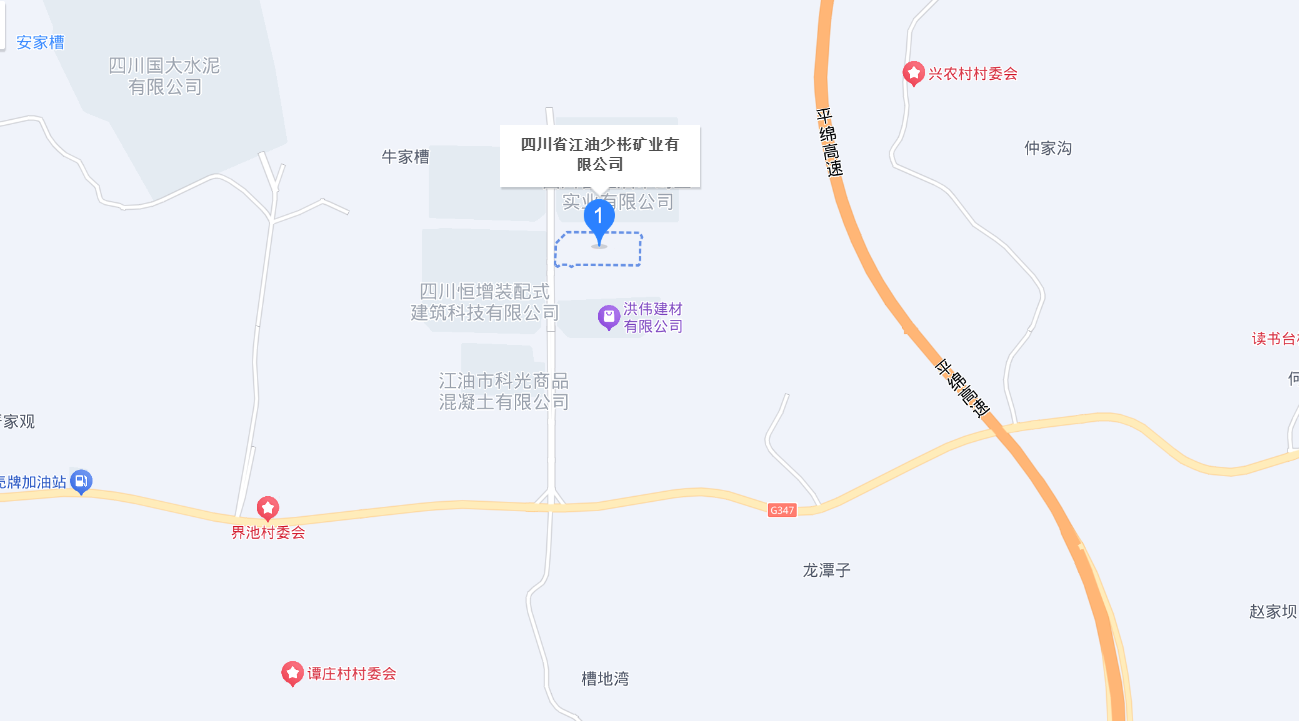This screenshot has height=721, width=1299.
Task: Tap the 界池村委会 map marker
Action: pyautogui.click(x=268, y=509)
